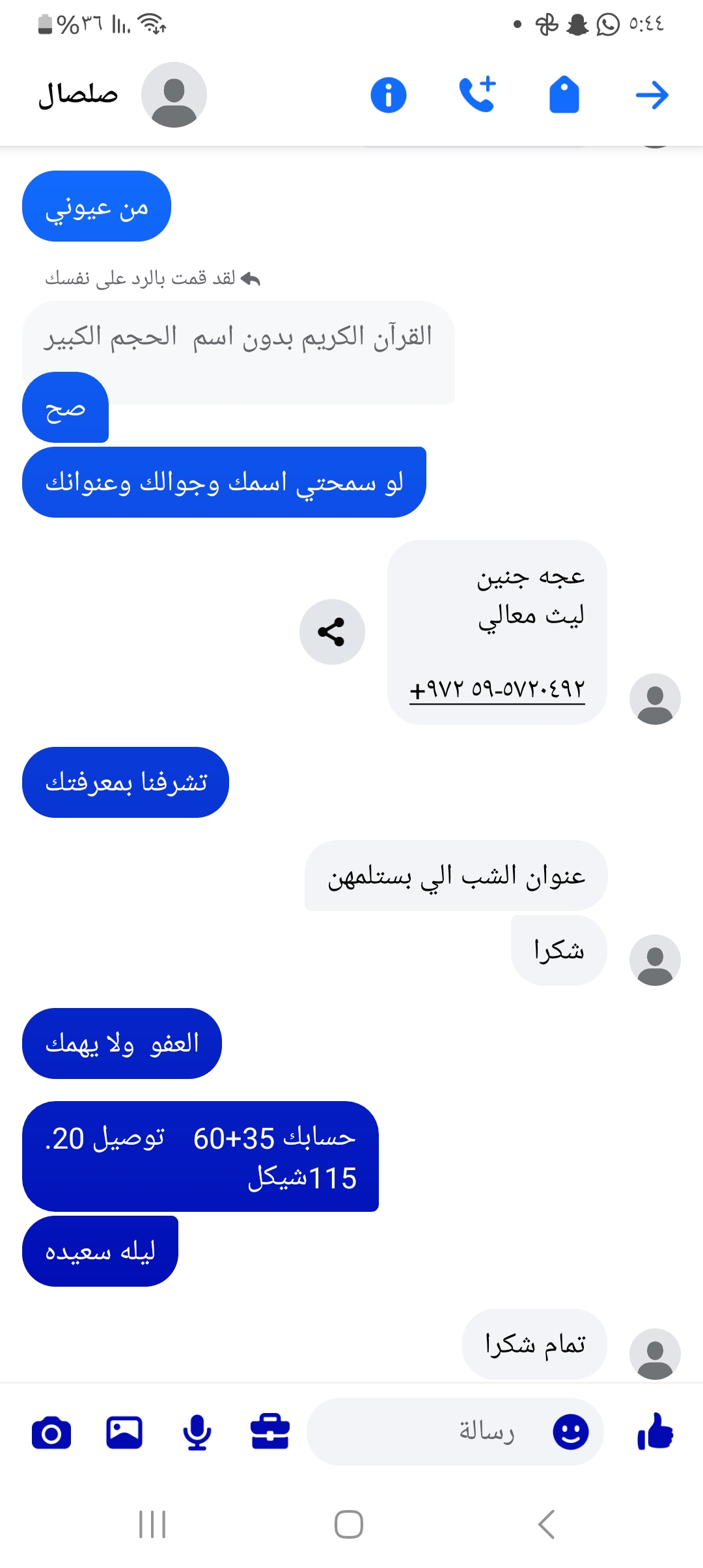Tap the back arrow in the header

coord(652,96)
